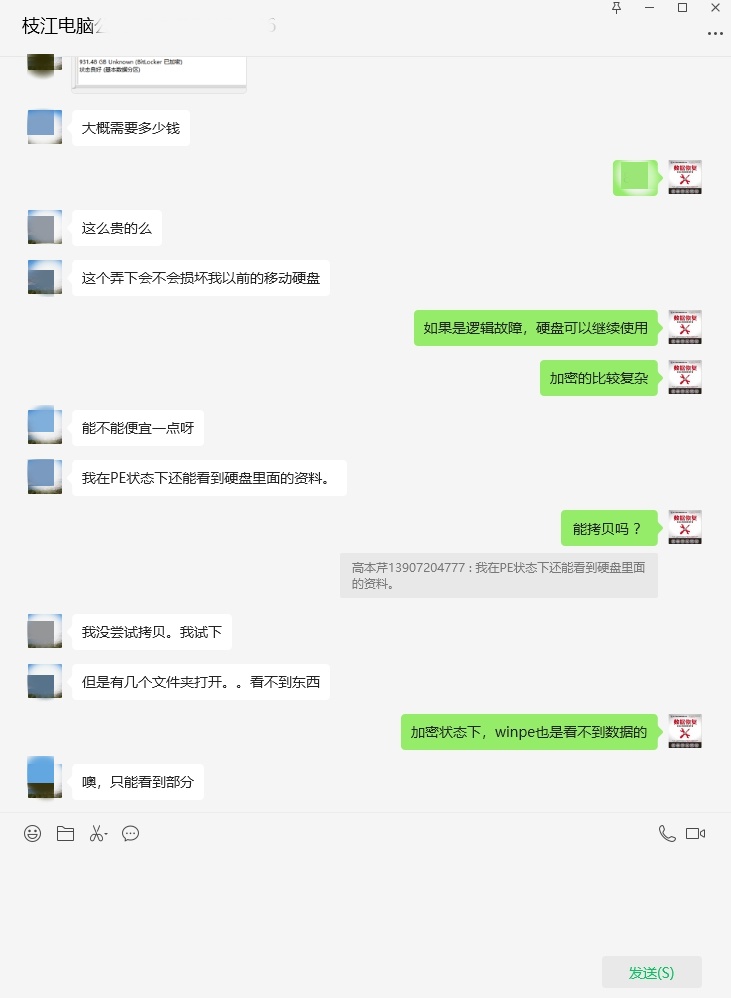Start a voice call
731x998 pixels.
point(667,833)
